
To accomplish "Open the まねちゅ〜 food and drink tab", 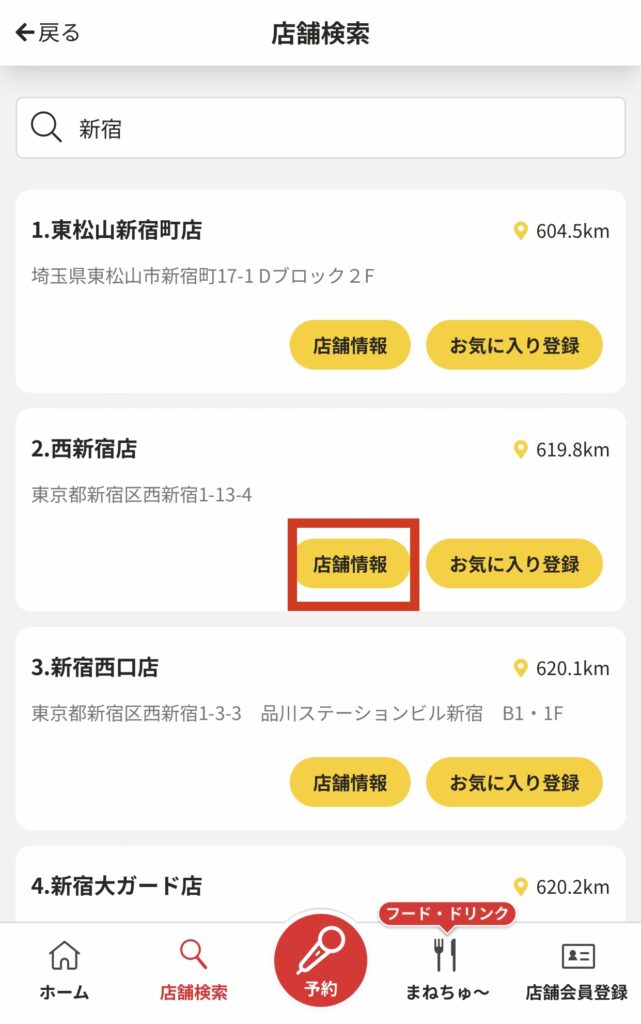I will click(x=446, y=970).
